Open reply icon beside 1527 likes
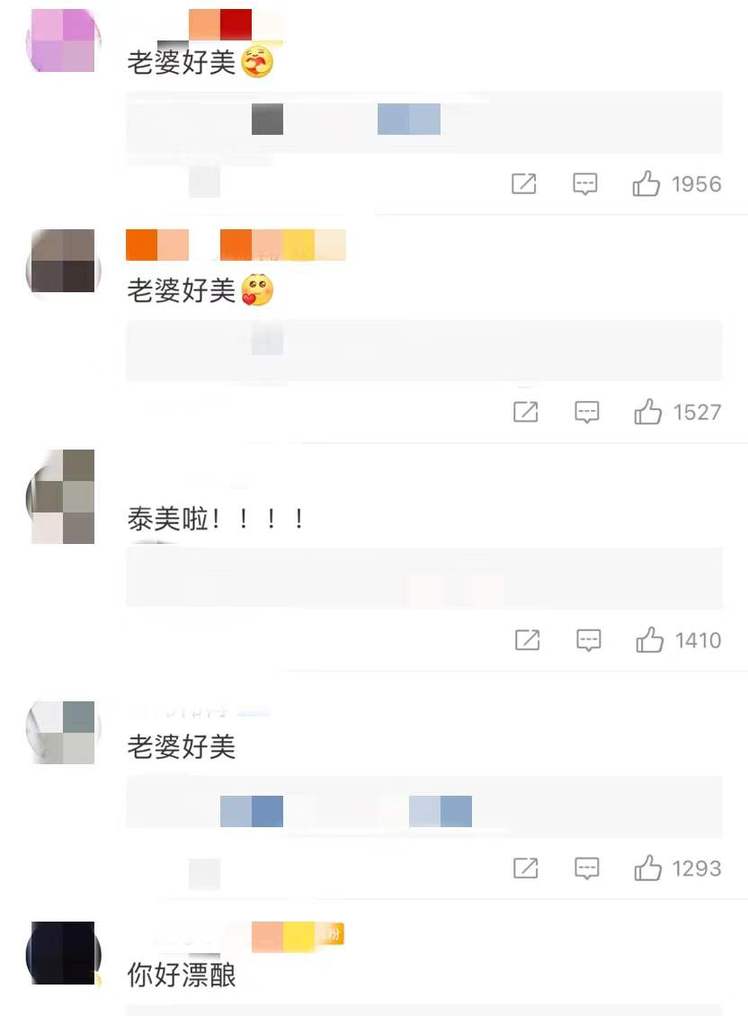 (586, 412)
